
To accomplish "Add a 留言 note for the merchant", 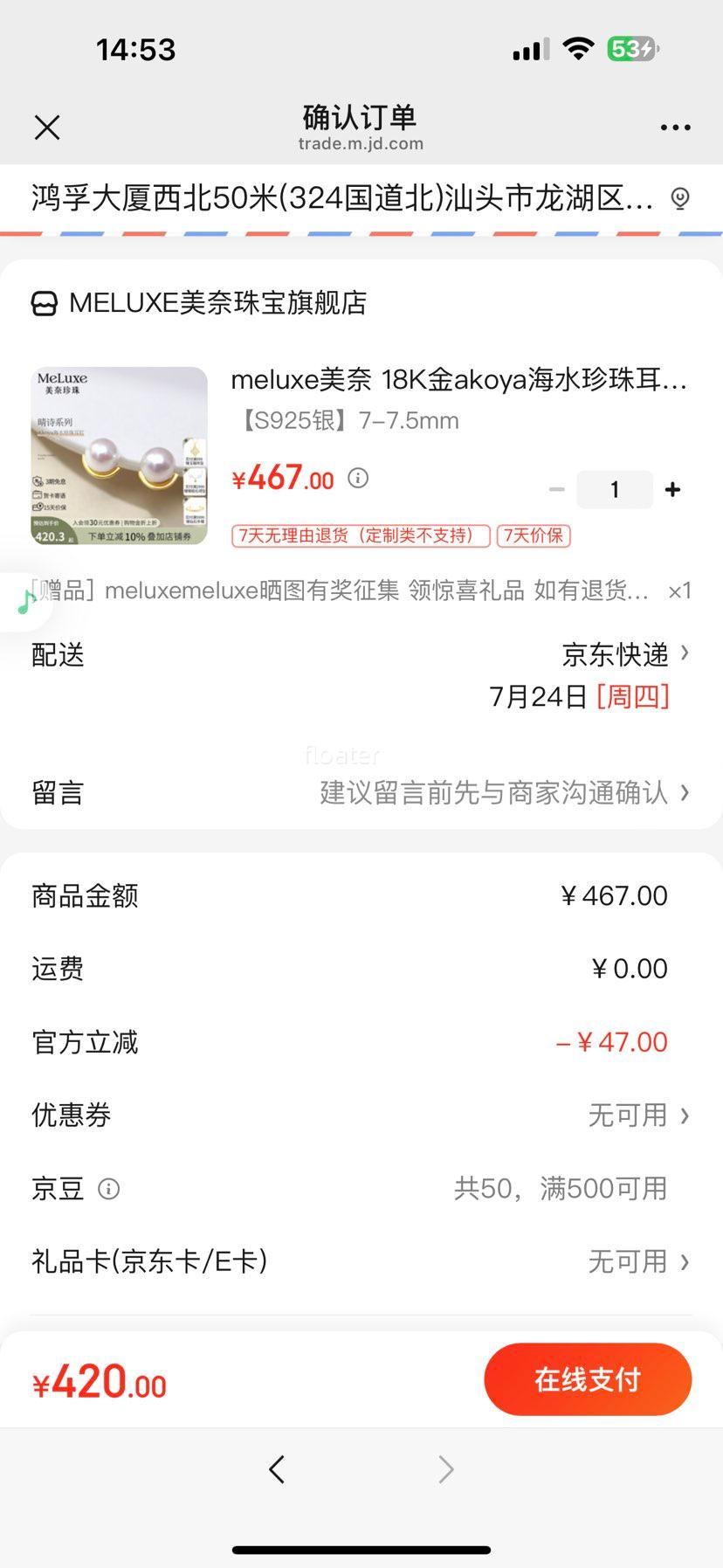I will pyautogui.click(x=361, y=792).
